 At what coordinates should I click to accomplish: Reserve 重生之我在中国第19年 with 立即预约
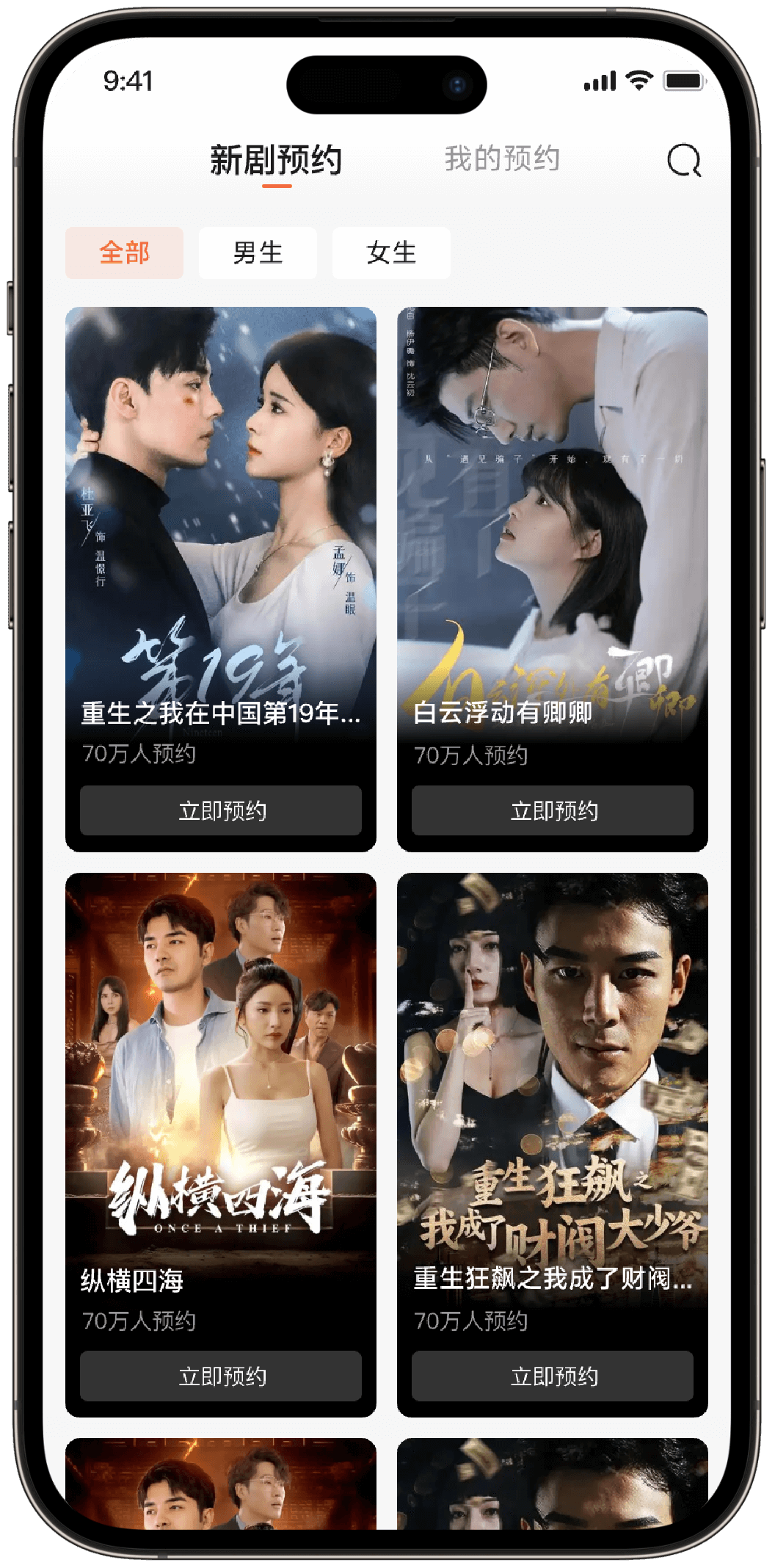click(220, 810)
